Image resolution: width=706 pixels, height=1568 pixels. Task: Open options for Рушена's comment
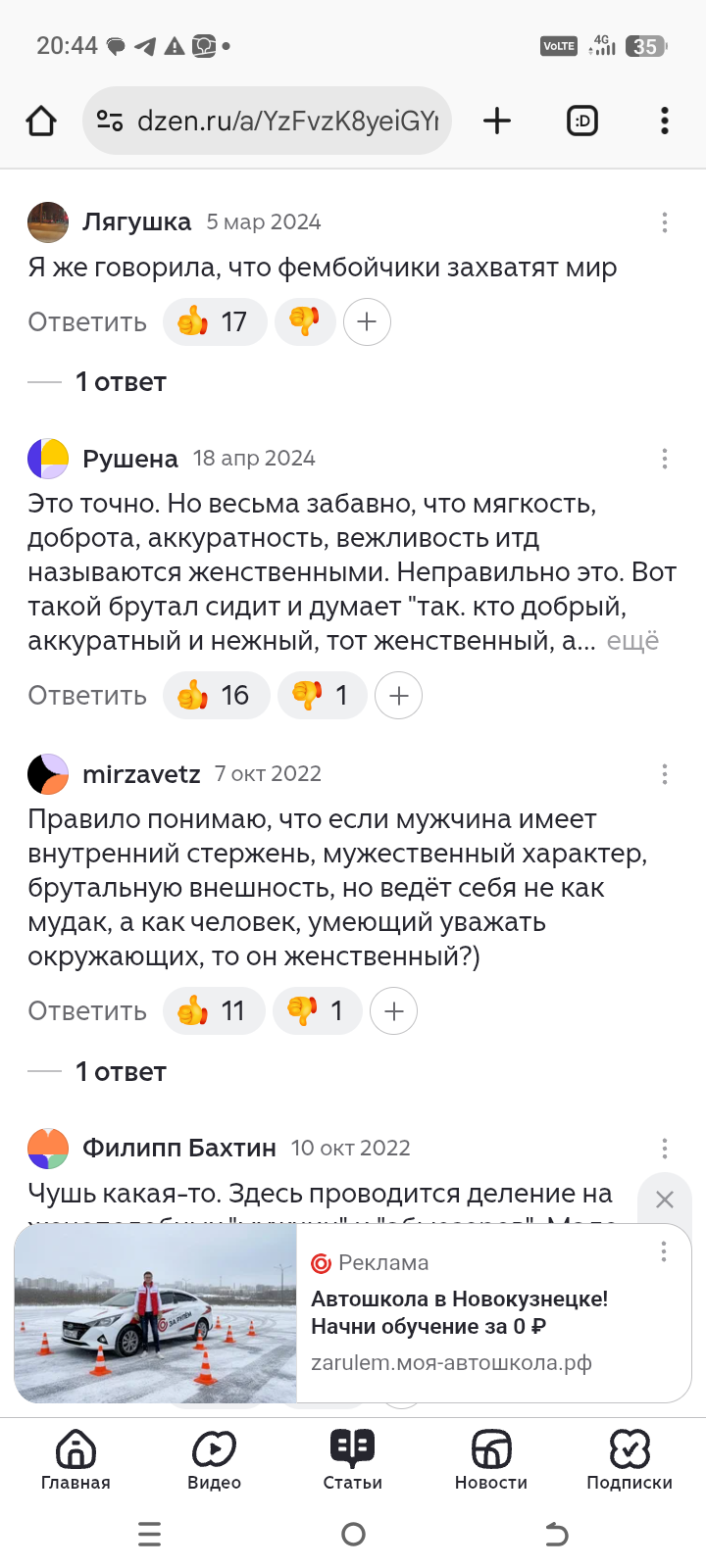click(x=664, y=459)
